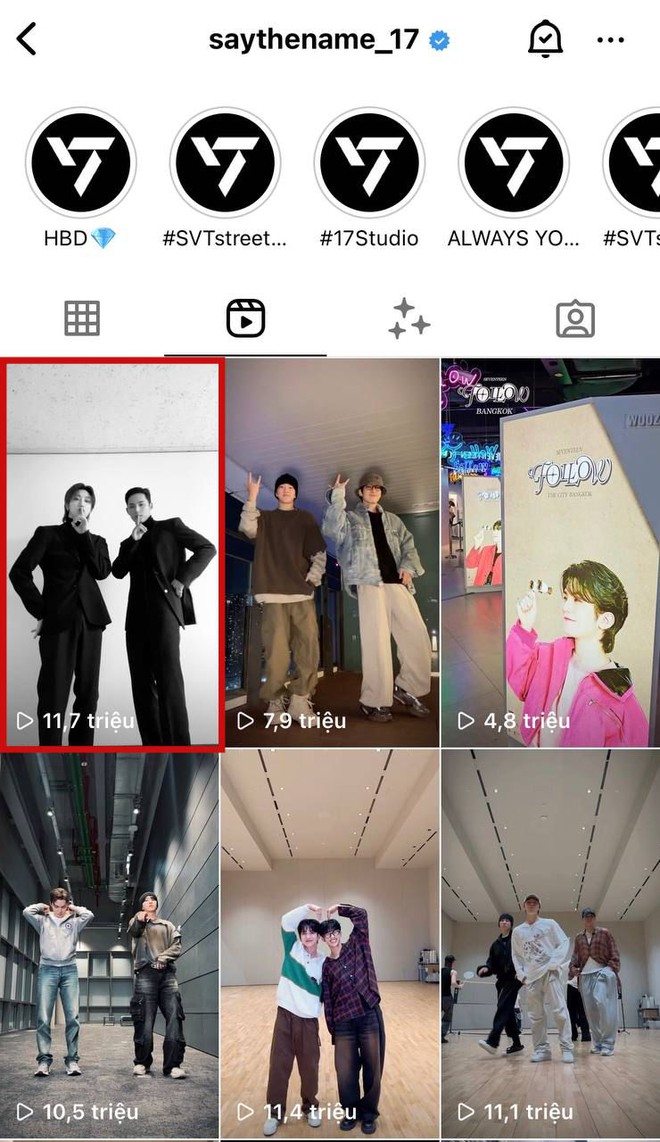Select the Reels tab

coord(245,319)
